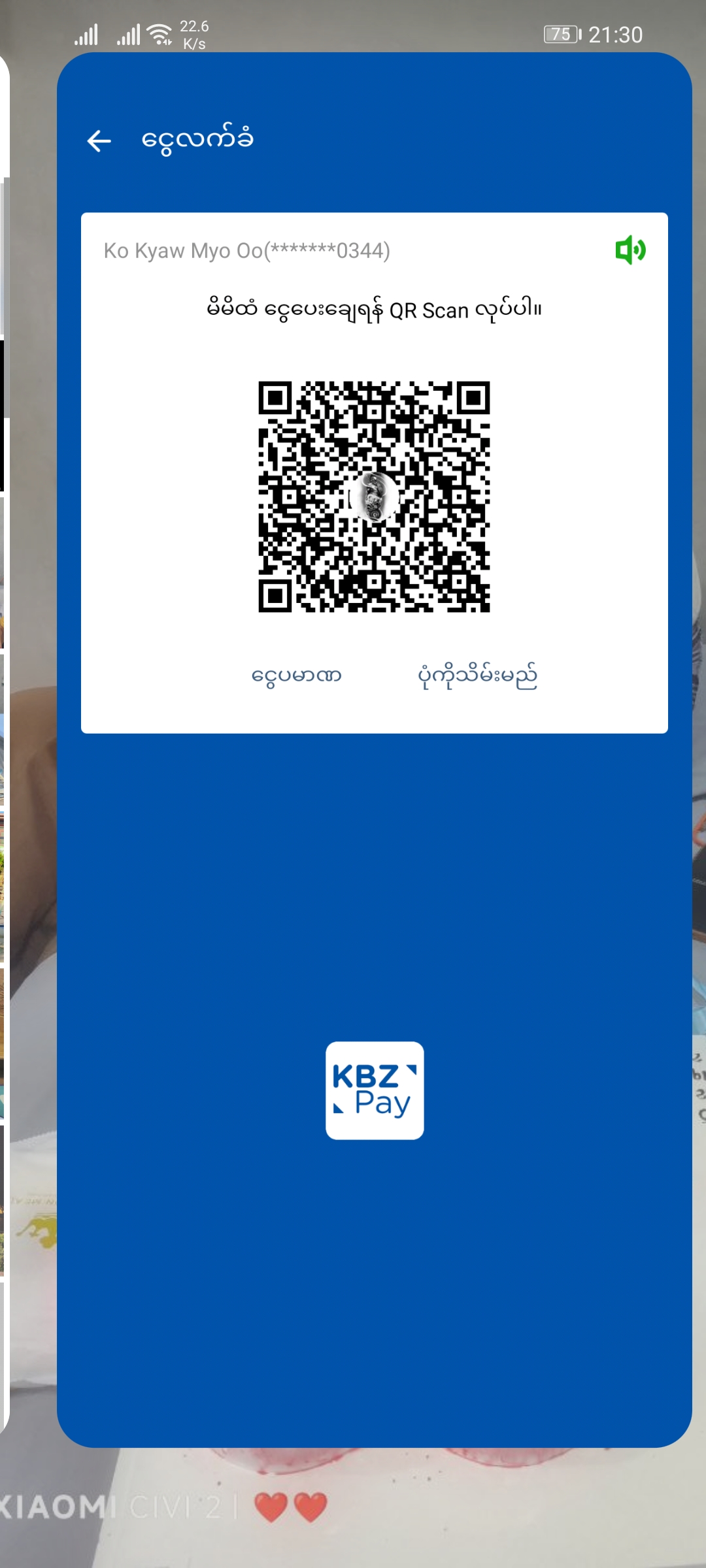Toggle the green speaker sound icon
Image resolution: width=706 pixels, height=1568 pixels.
[630, 250]
